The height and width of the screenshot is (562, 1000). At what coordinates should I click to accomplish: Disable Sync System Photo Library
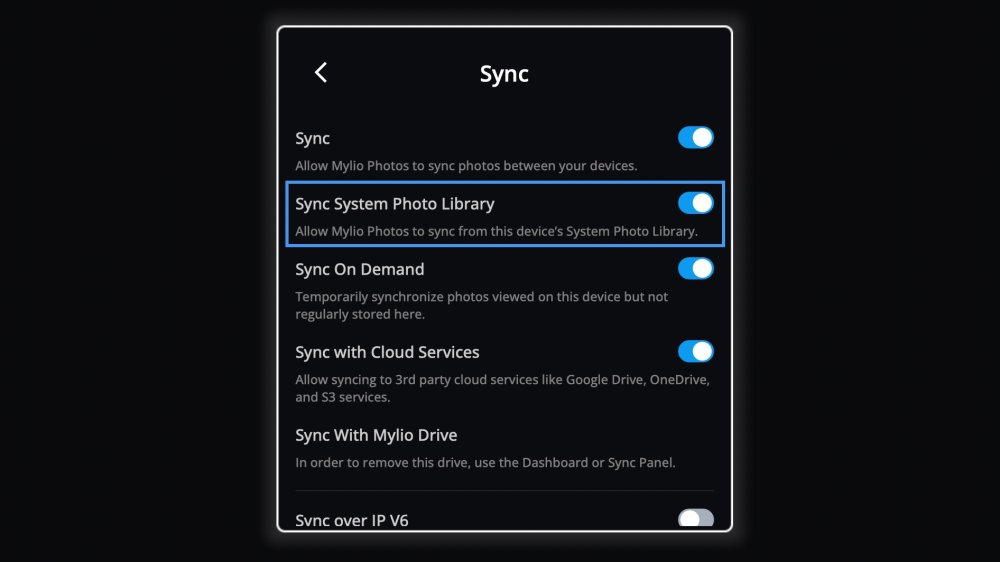[x=695, y=203]
